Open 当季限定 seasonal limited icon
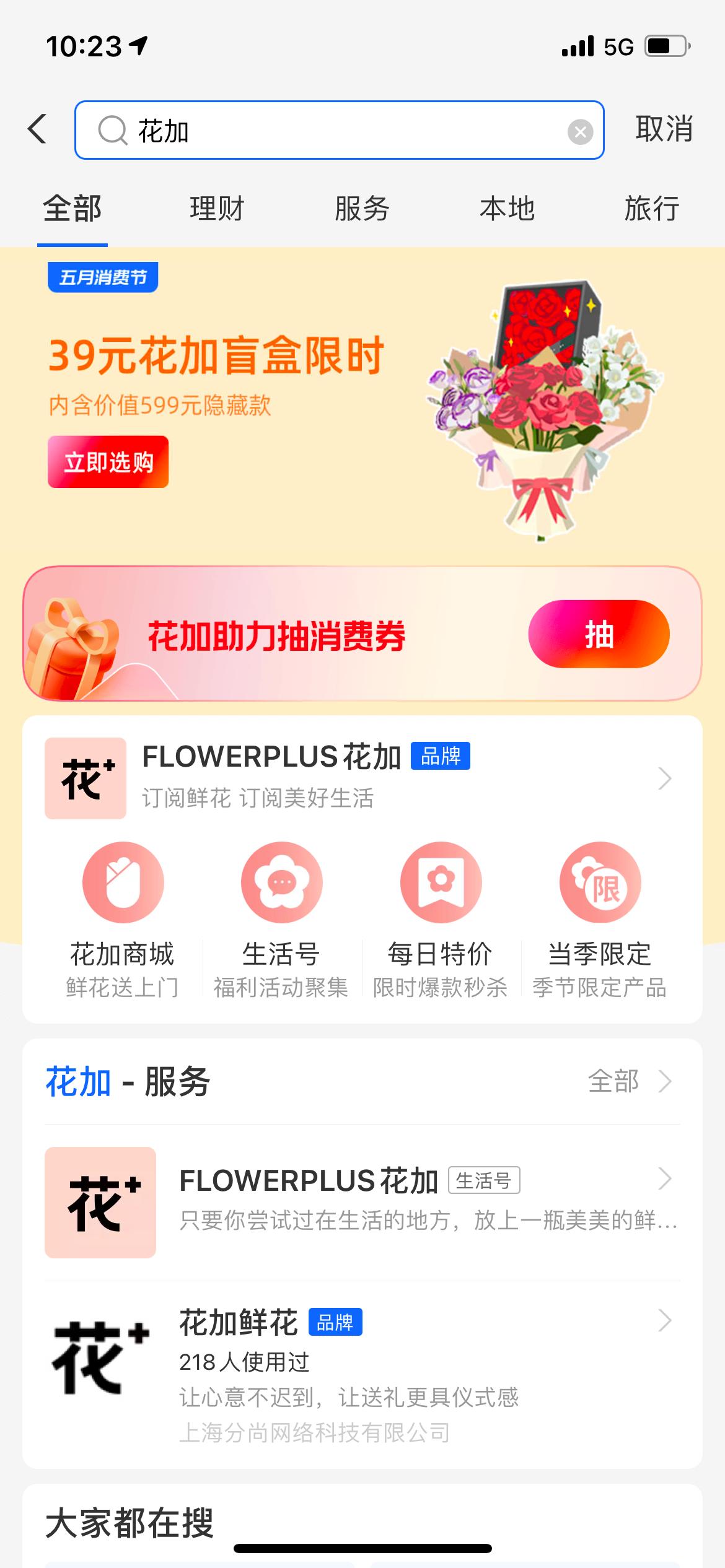725x1568 pixels. tap(599, 882)
